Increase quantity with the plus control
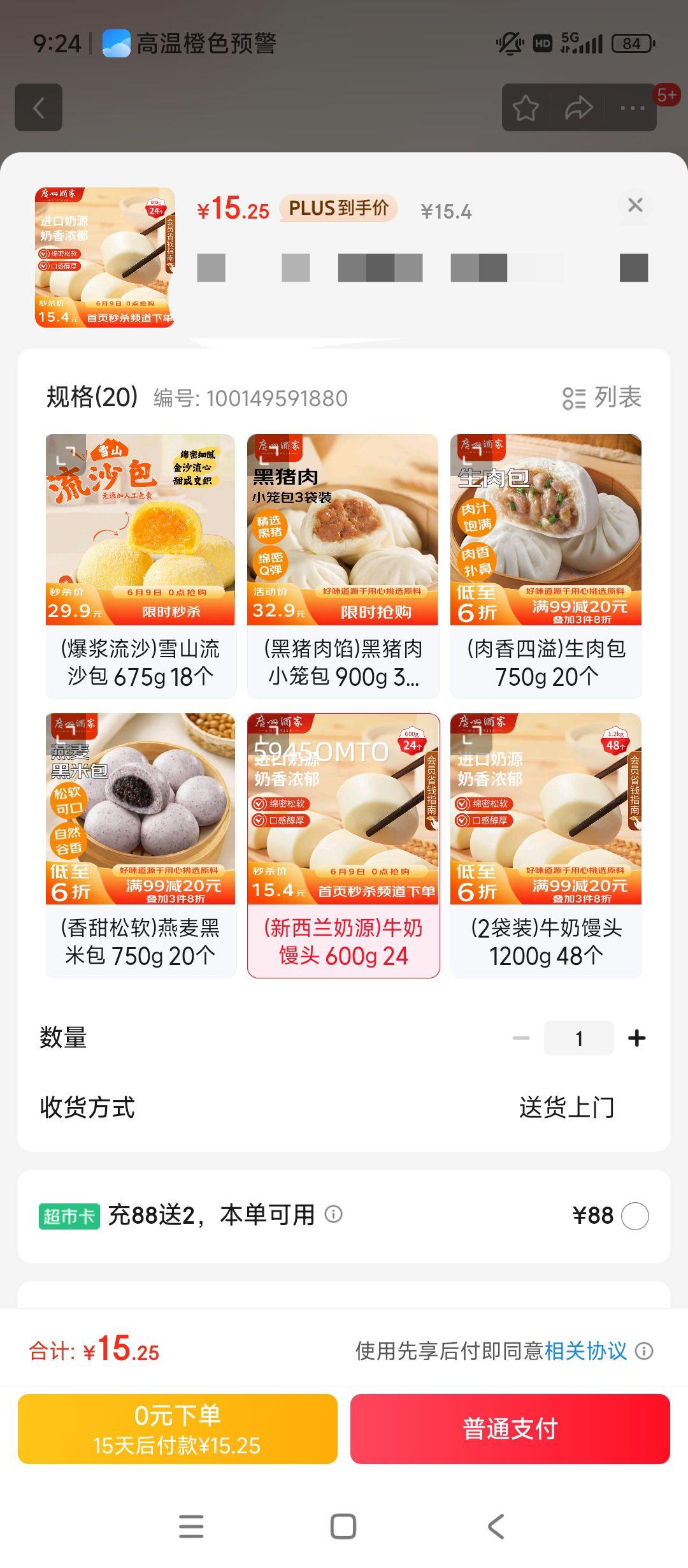The image size is (688, 1568). coord(636,1038)
